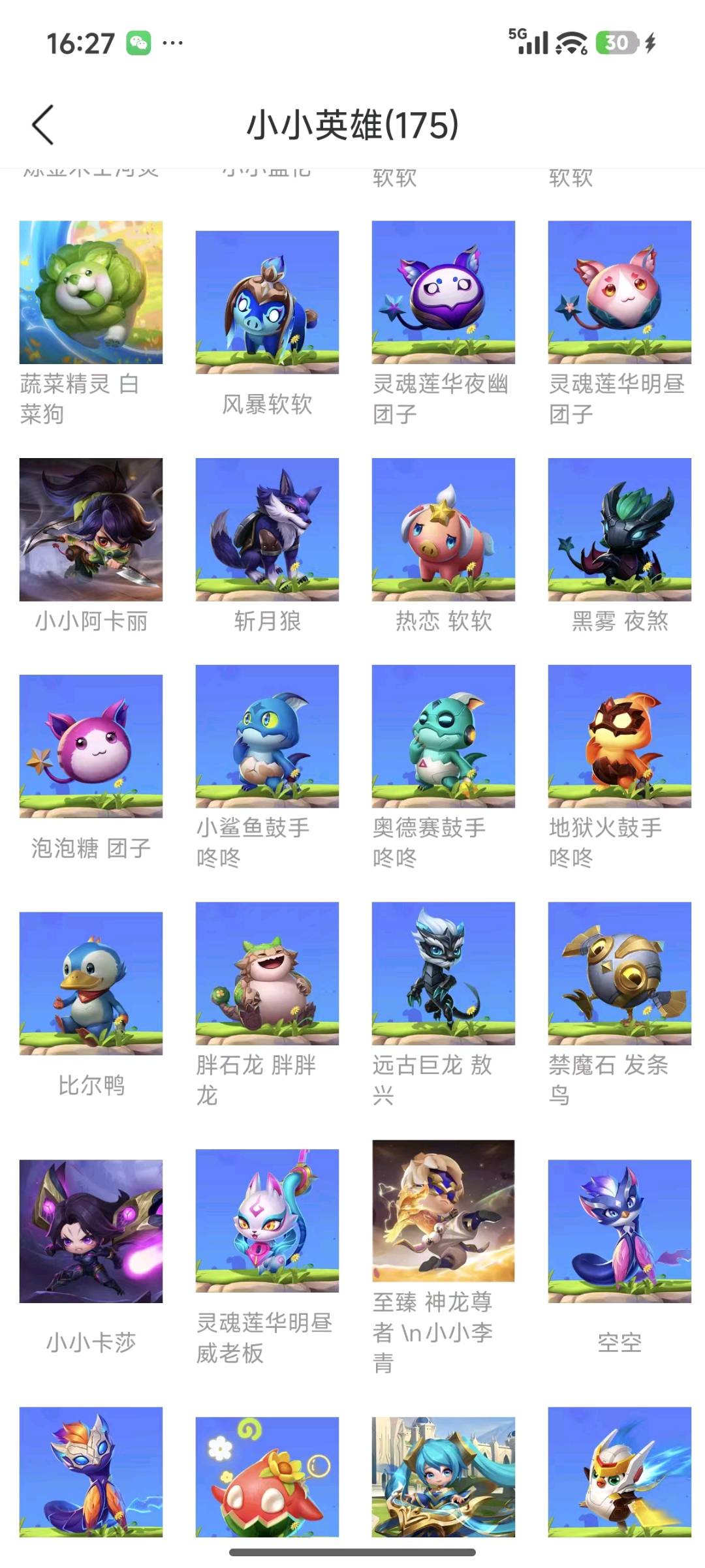Select 奥德赛鼓手咚咚
This screenshot has width=705, height=1568.
coord(443,768)
